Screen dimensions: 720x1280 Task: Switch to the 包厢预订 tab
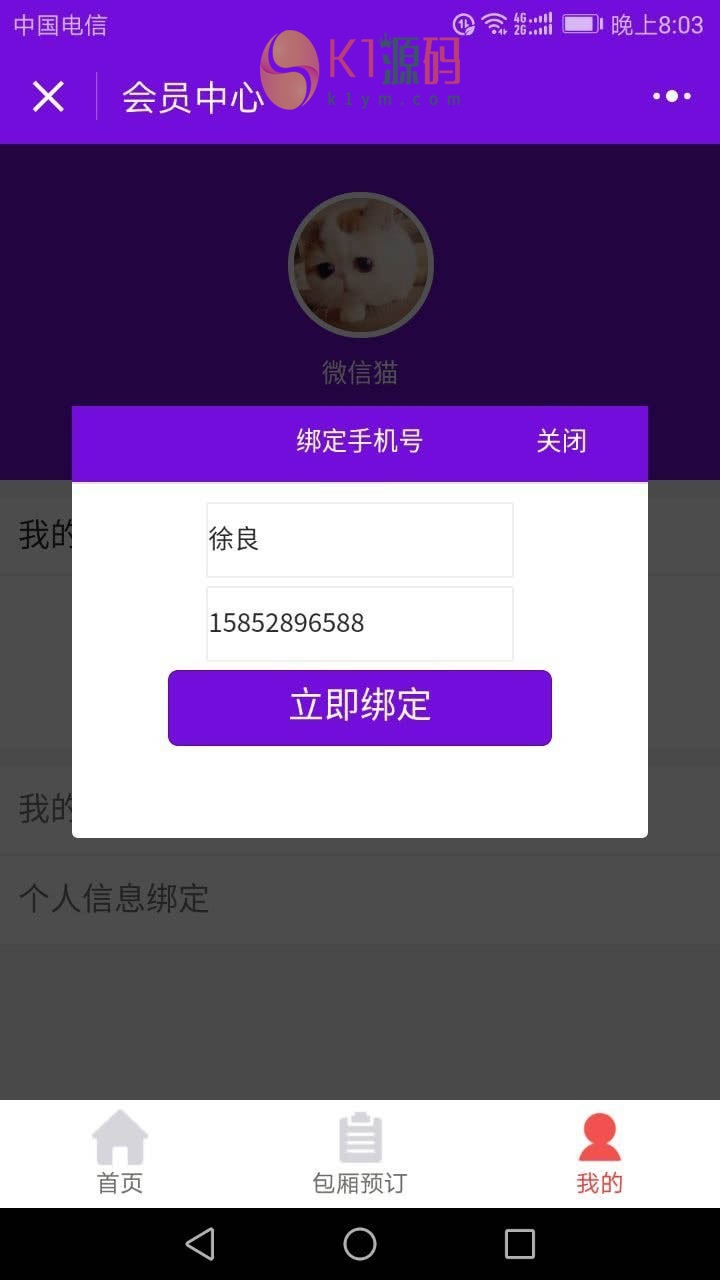pos(360,1183)
